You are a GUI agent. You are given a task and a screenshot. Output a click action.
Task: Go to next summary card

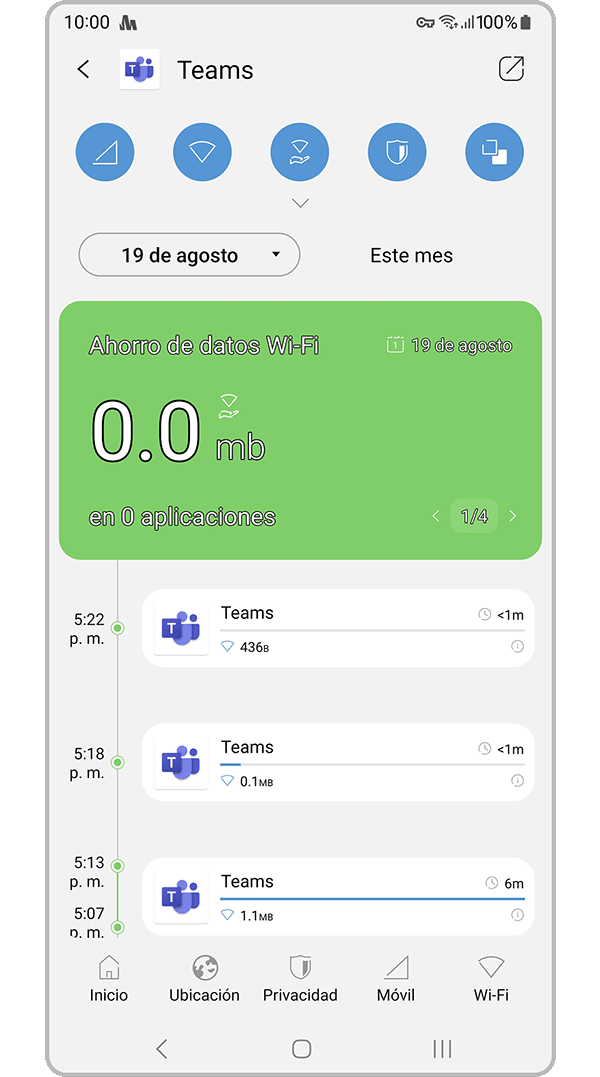[x=513, y=516]
